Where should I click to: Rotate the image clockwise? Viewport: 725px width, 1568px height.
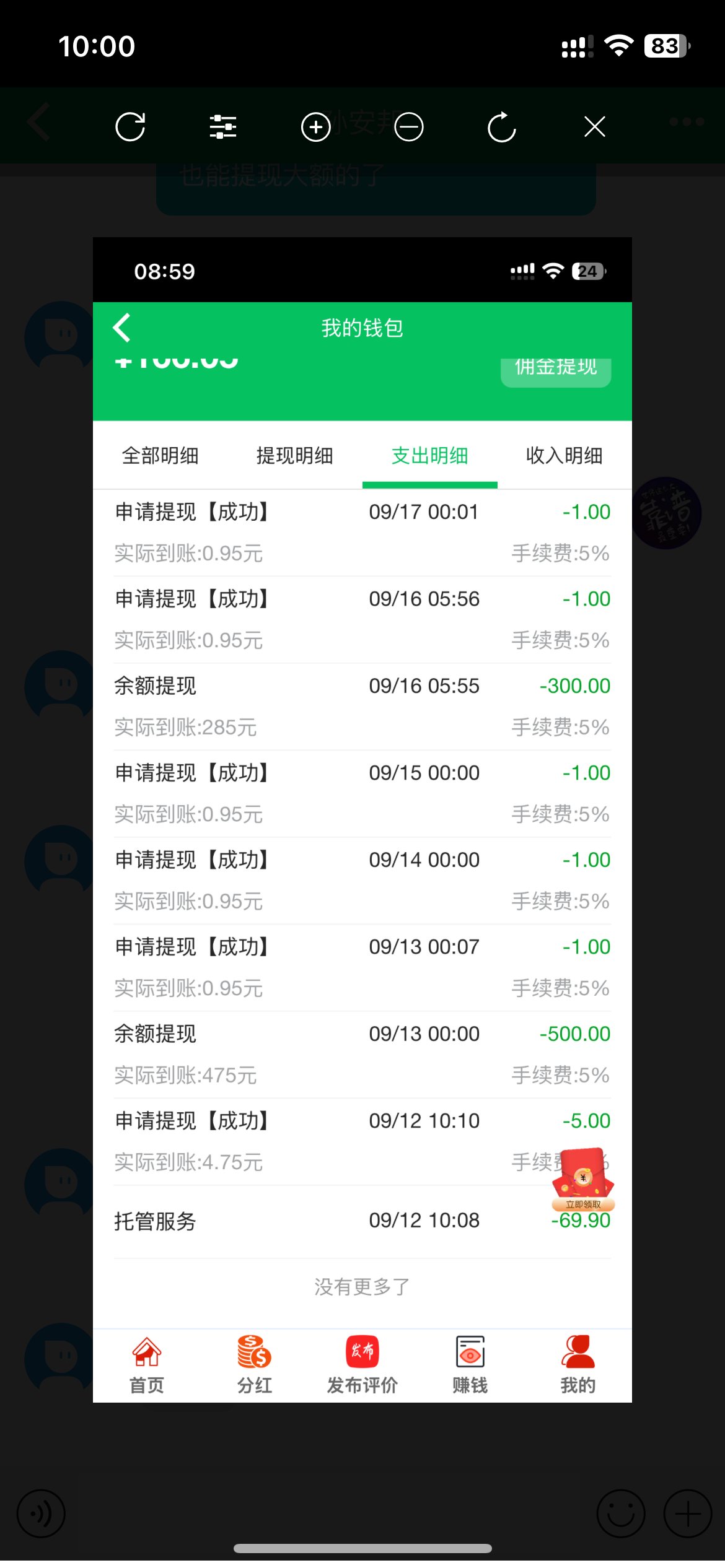(x=502, y=127)
